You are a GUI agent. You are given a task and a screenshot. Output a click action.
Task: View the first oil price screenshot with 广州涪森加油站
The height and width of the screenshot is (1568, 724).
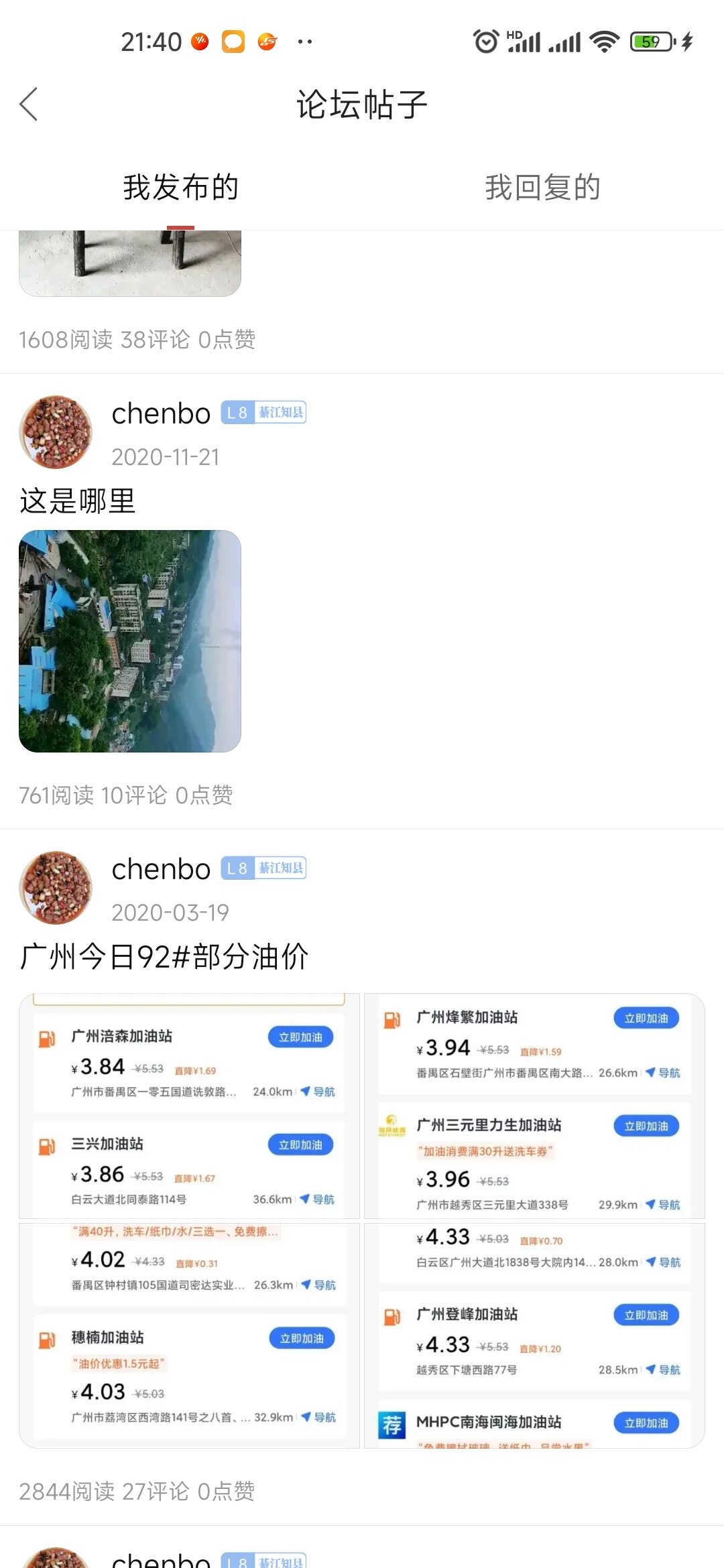pos(190,1106)
